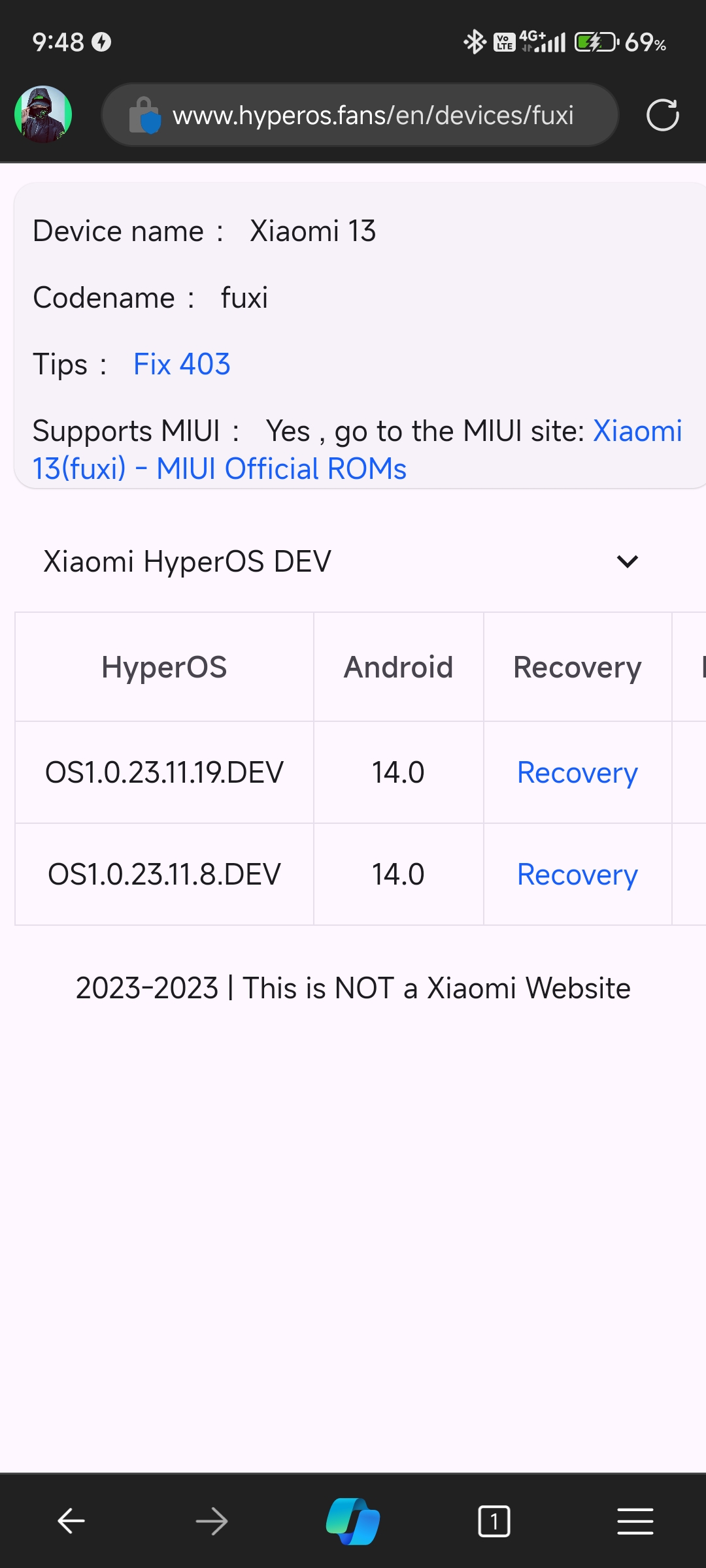Go back to the previous page
The width and height of the screenshot is (706, 1568).
click(71, 1521)
